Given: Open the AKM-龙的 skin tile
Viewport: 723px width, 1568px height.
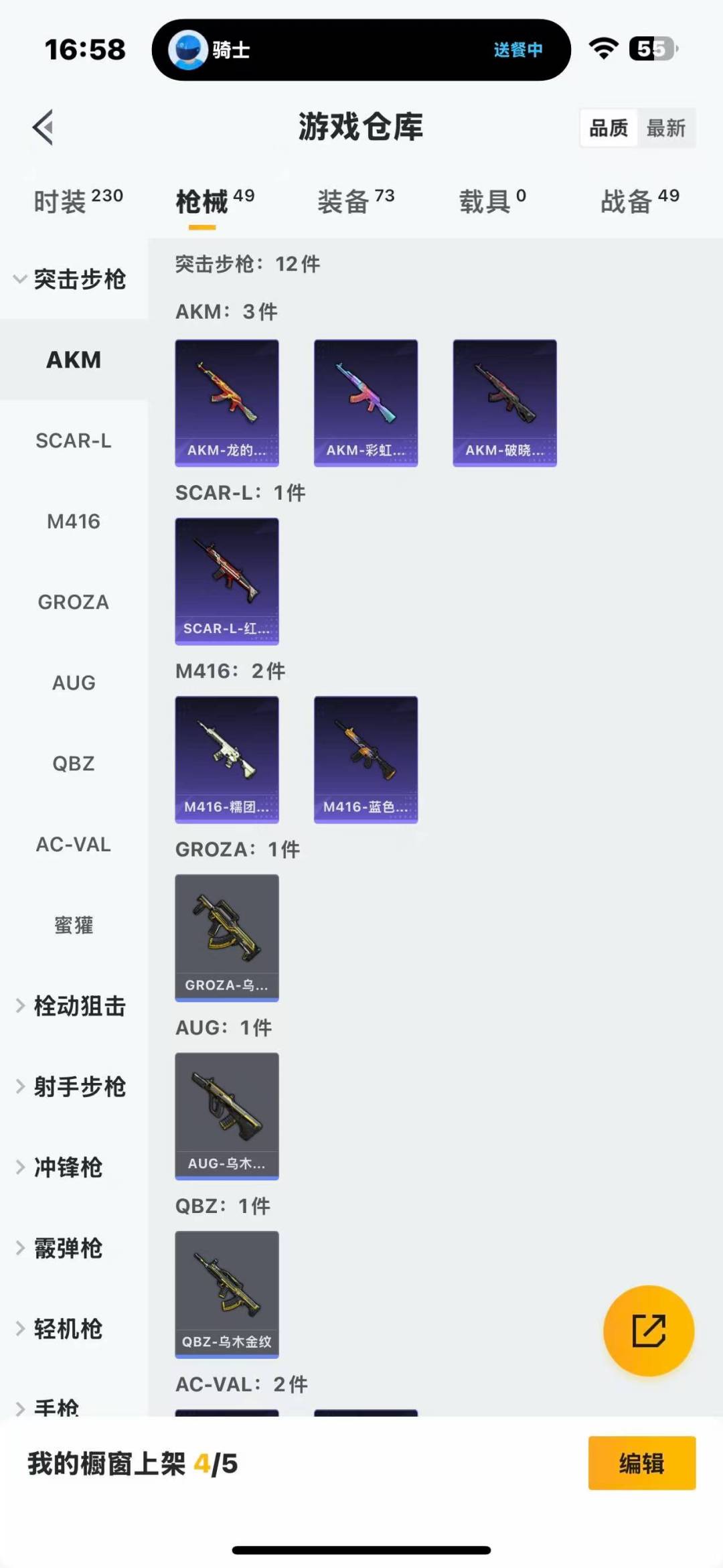Looking at the screenshot, I should [227, 403].
